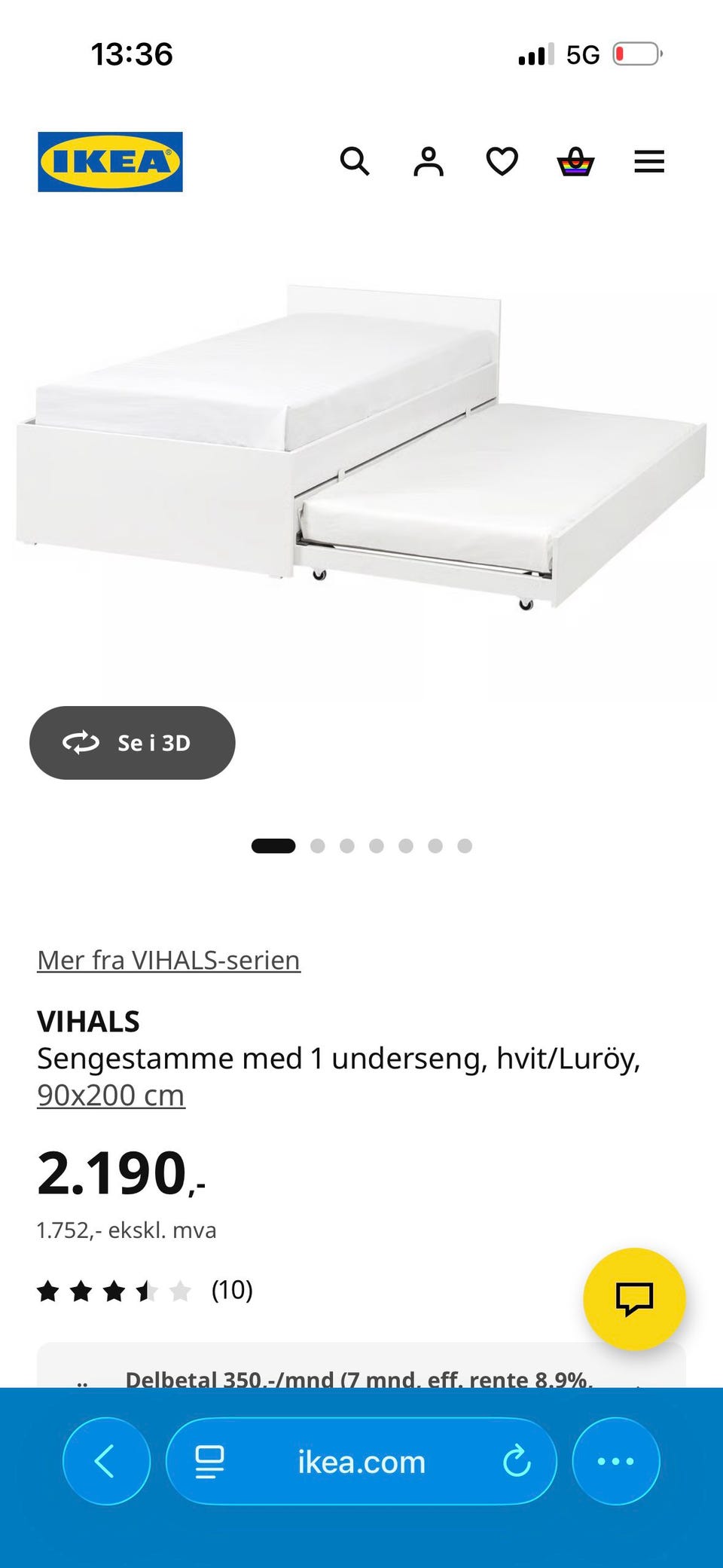Open the user profile icon
723x1568 pixels.
tap(429, 161)
